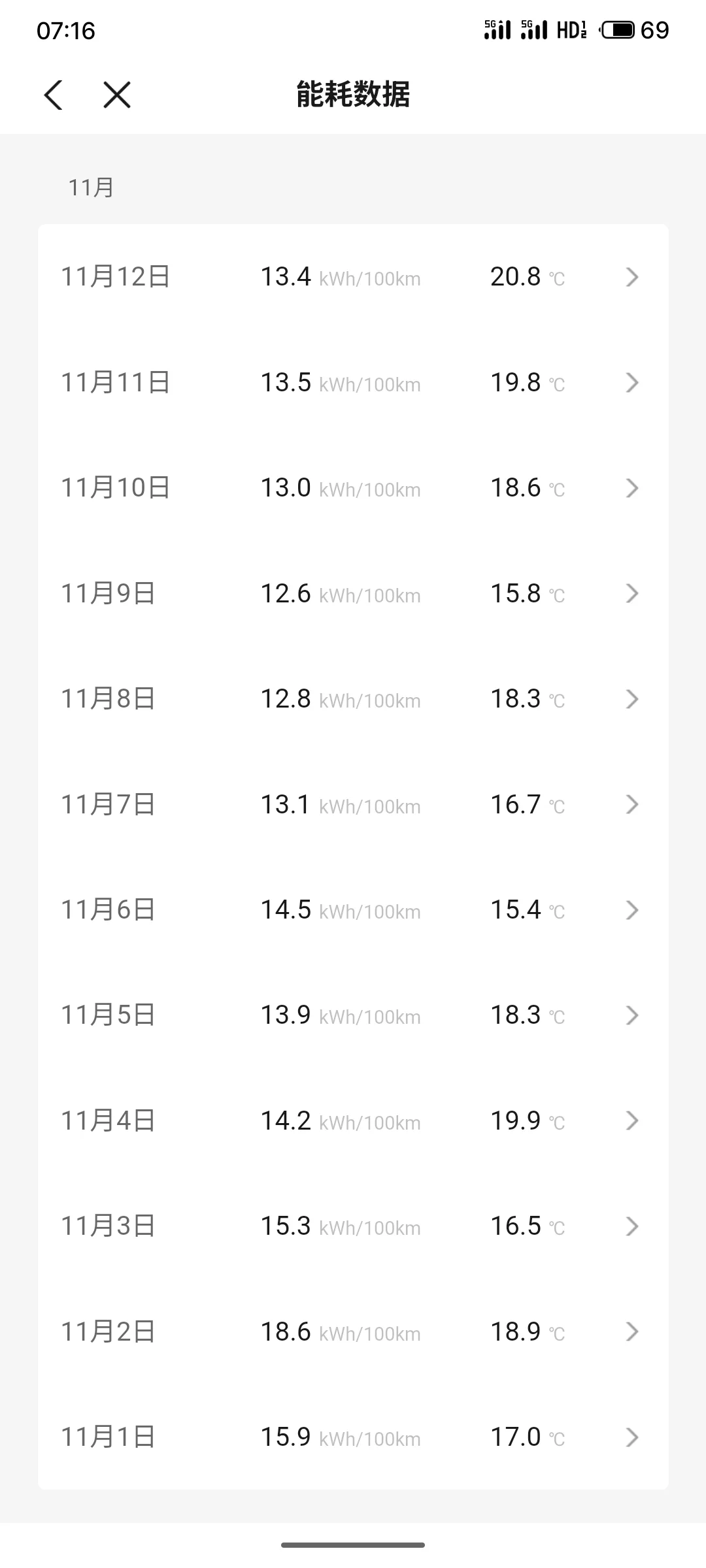Open the 11月10日 entry
Screen dimensions: 706x1568
coord(353,488)
